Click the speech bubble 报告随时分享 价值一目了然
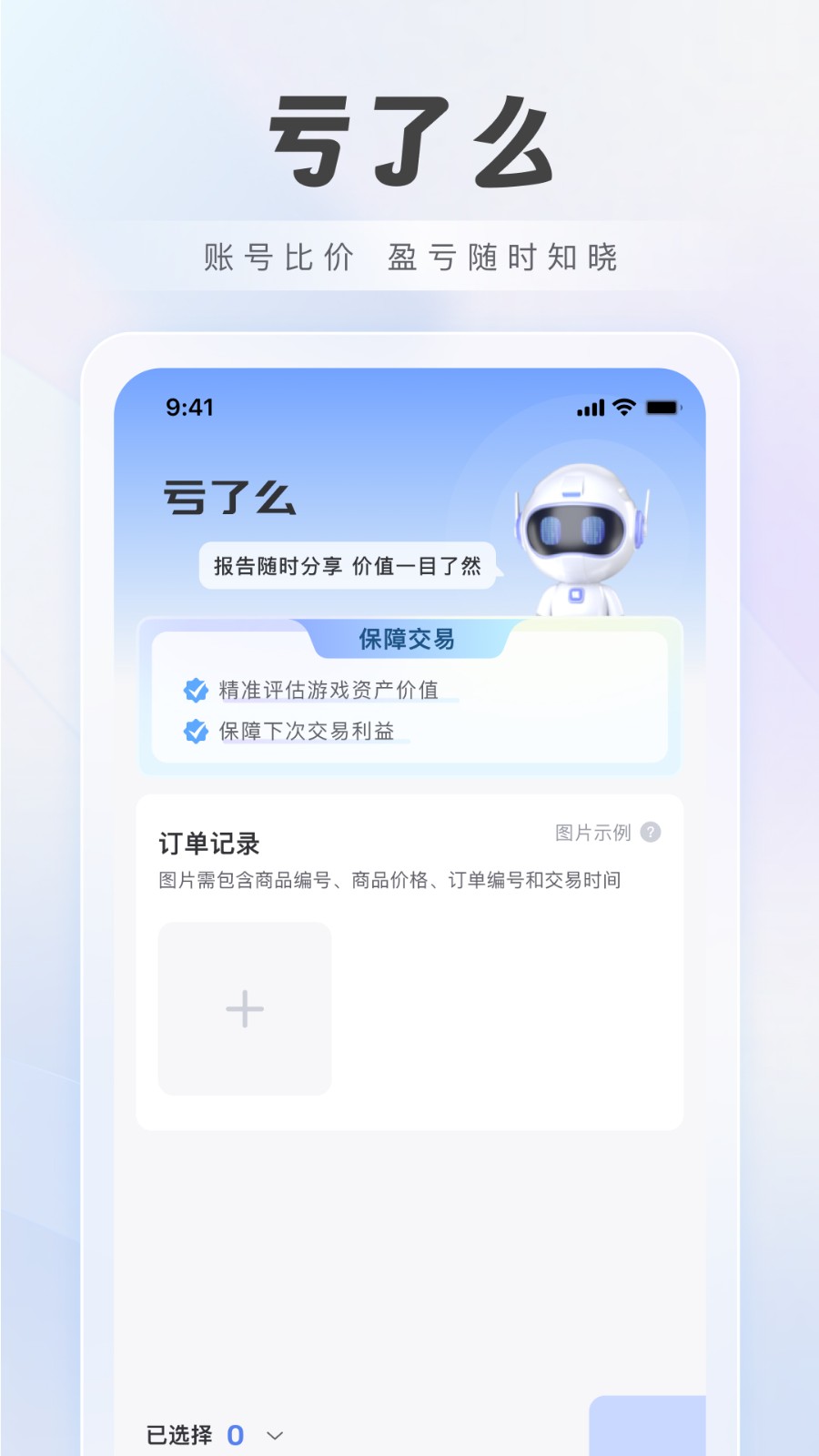The height and width of the screenshot is (1456, 819). click(x=349, y=566)
